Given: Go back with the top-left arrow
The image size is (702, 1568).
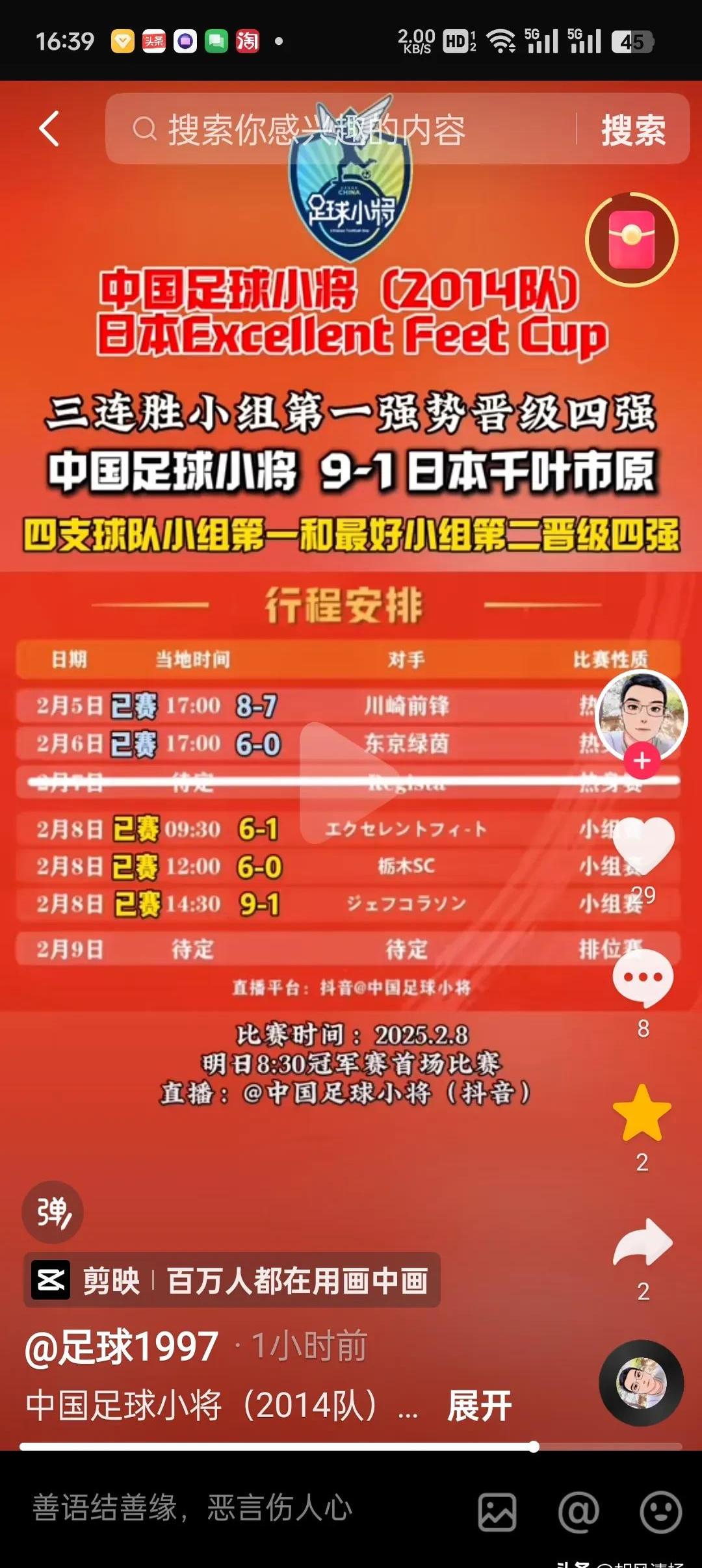Looking at the screenshot, I should click(49, 129).
